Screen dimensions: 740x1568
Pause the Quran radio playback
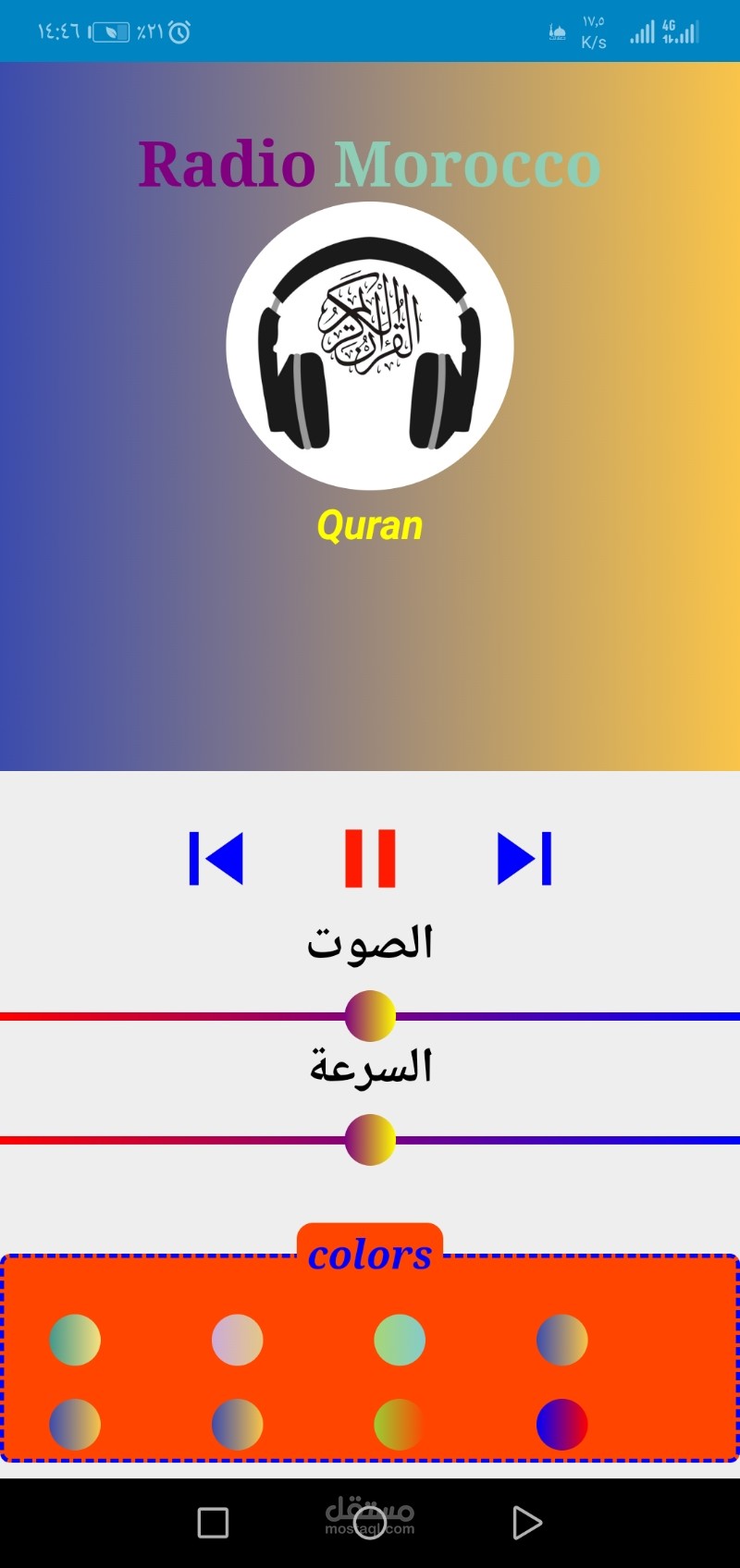point(370,859)
